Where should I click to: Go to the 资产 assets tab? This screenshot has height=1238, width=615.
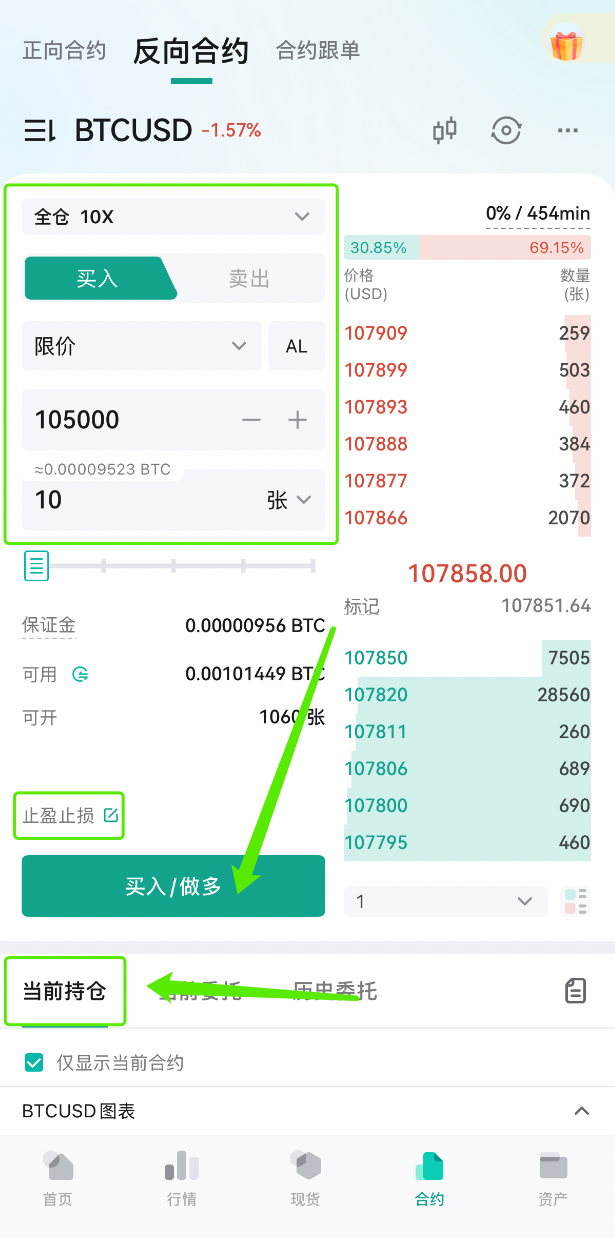click(x=553, y=1180)
